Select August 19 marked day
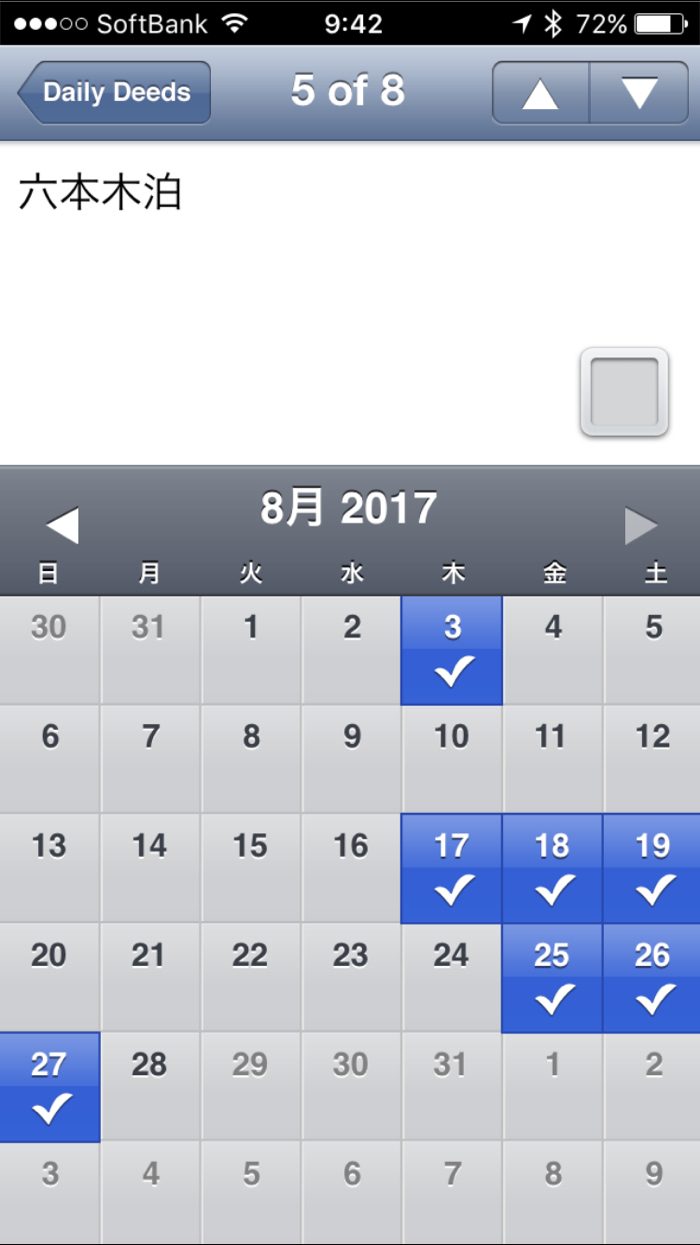This screenshot has width=700, height=1245. point(652,868)
